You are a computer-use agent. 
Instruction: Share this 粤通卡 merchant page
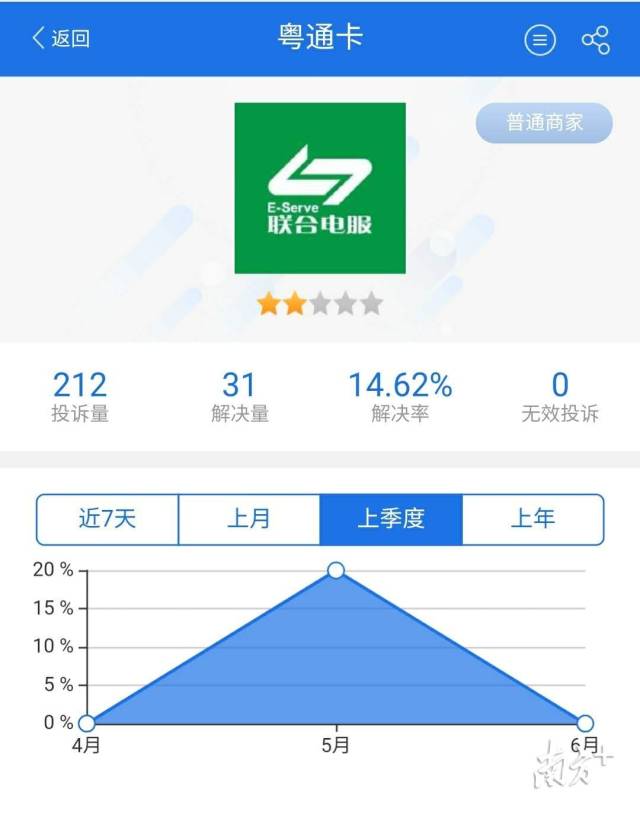[595, 40]
